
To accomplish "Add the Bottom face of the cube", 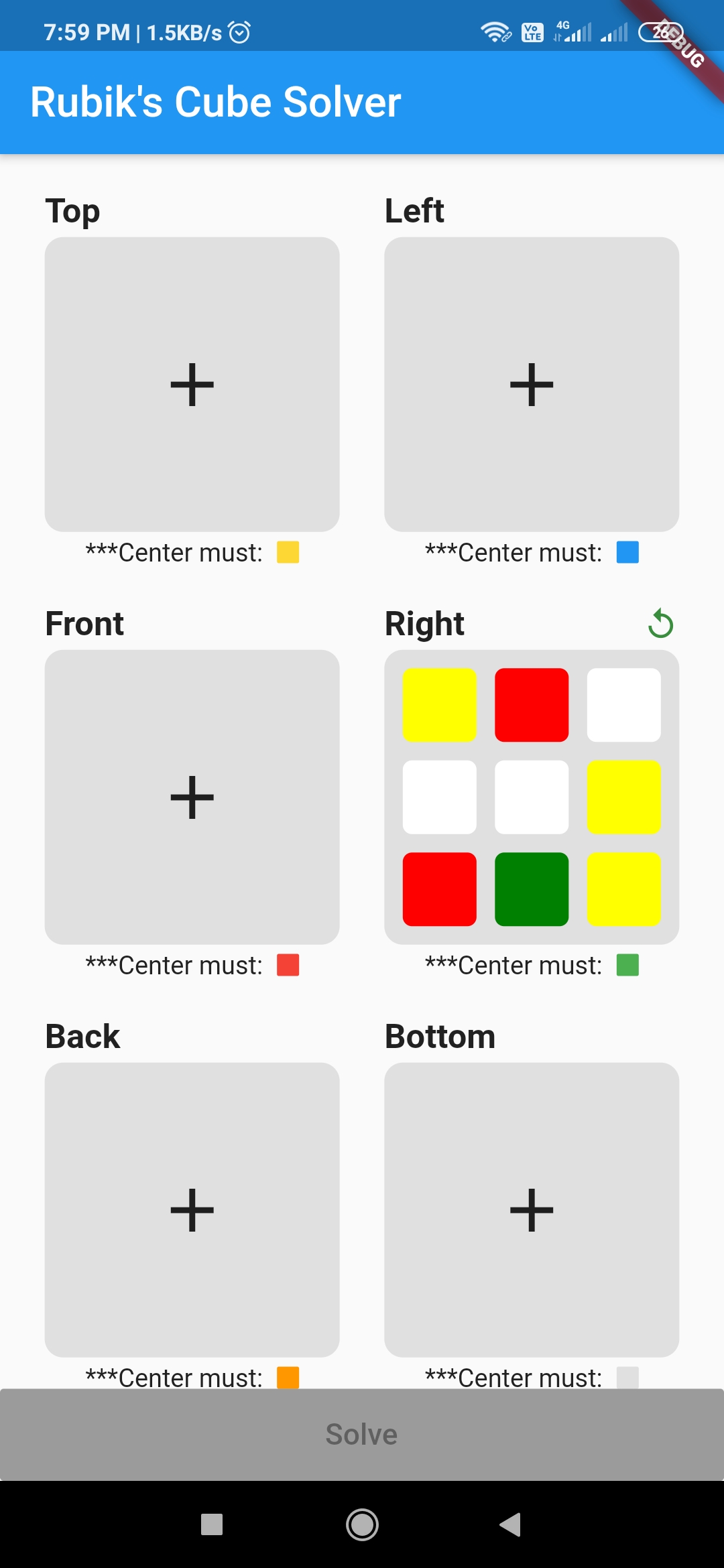I will coord(531,1210).
